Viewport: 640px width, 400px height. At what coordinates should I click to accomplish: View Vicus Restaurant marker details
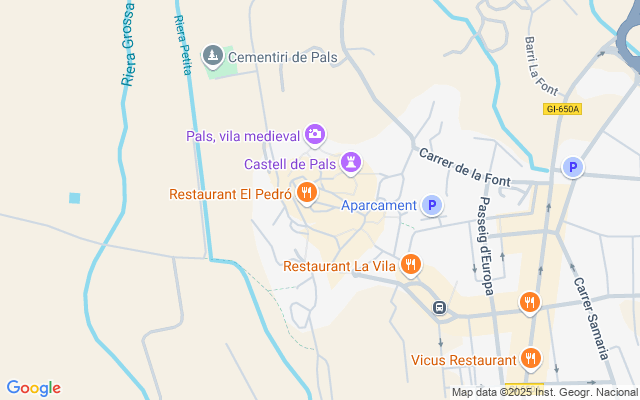coord(530,359)
